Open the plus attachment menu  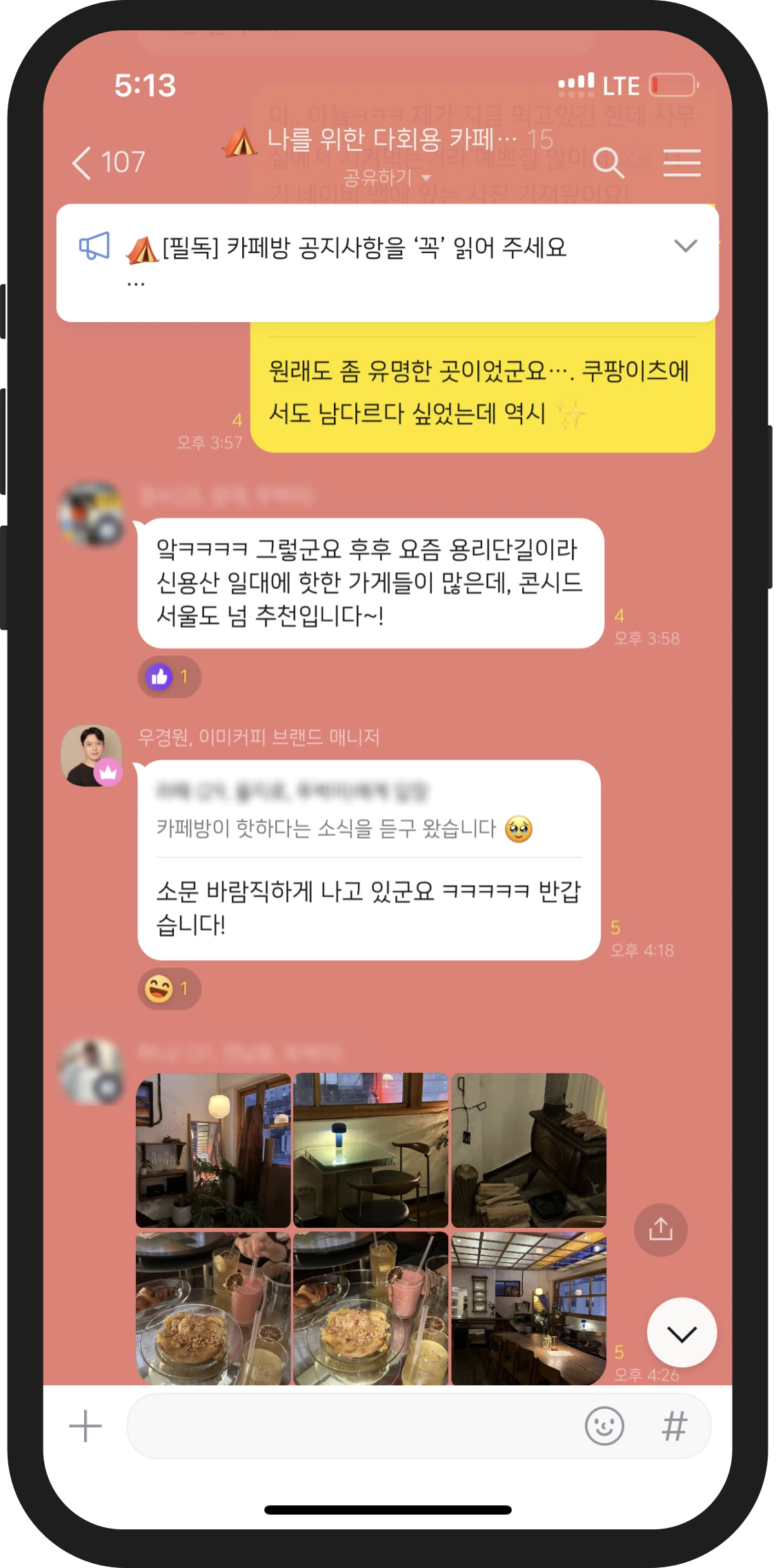[x=86, y=1426]
